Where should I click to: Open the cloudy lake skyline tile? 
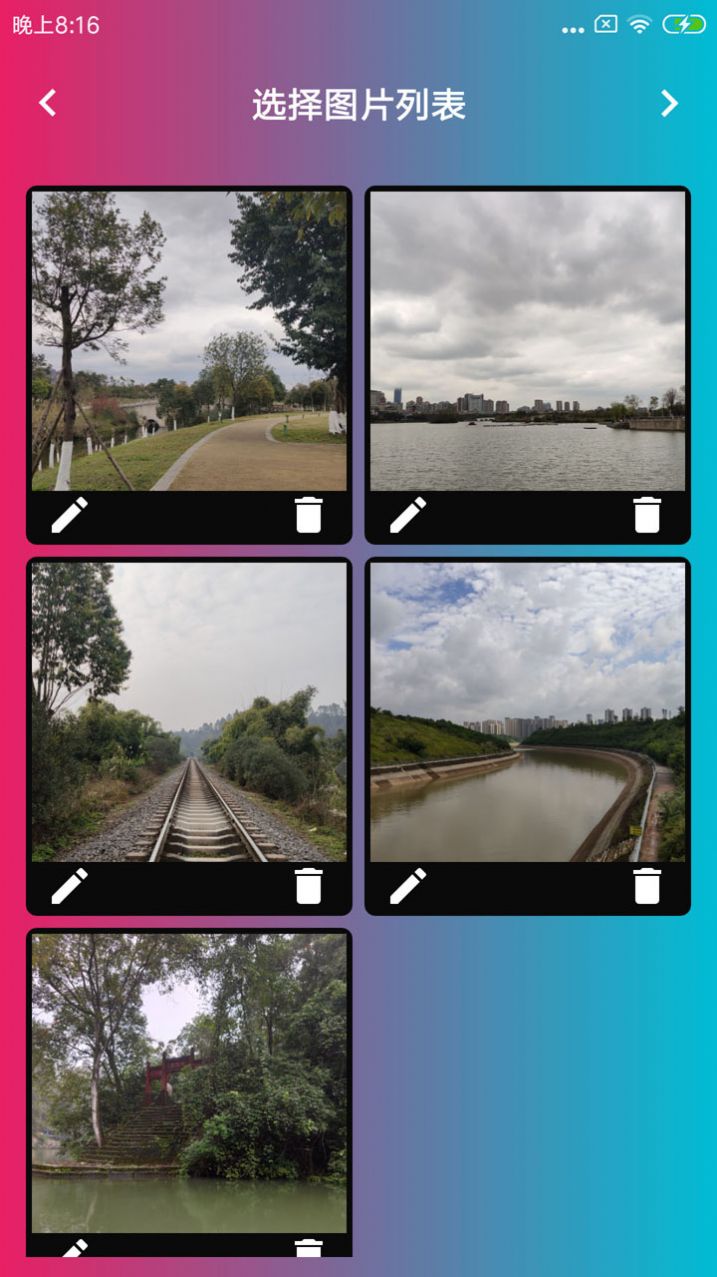pyautogui.click(x=528, y=341)
